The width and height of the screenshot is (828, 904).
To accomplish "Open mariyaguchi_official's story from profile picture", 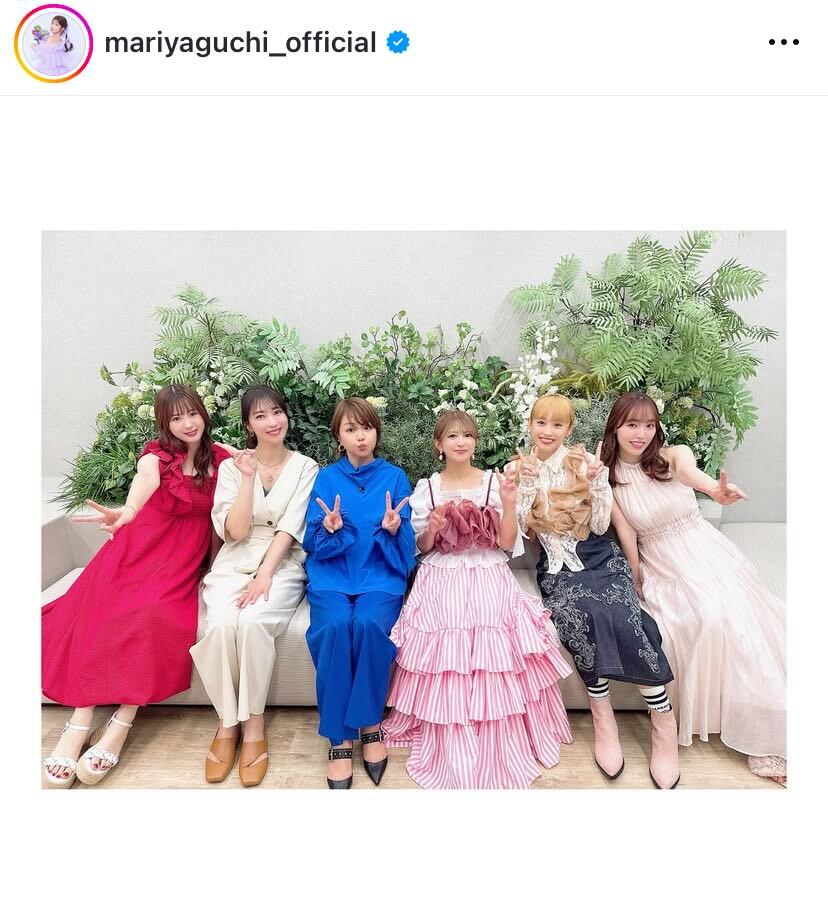I will pos(53,43).
